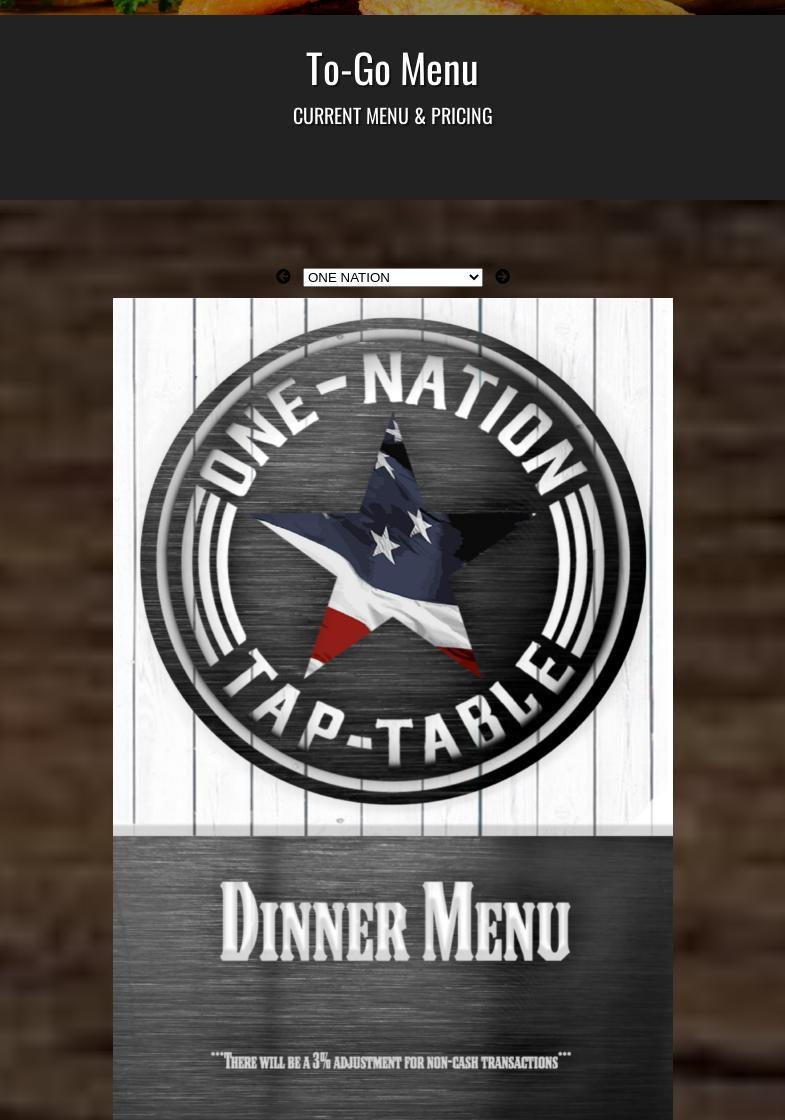The image size is (785, 1120).
Task: Open the ONE NATION menu dropdown
Action: tap(392, 277)
